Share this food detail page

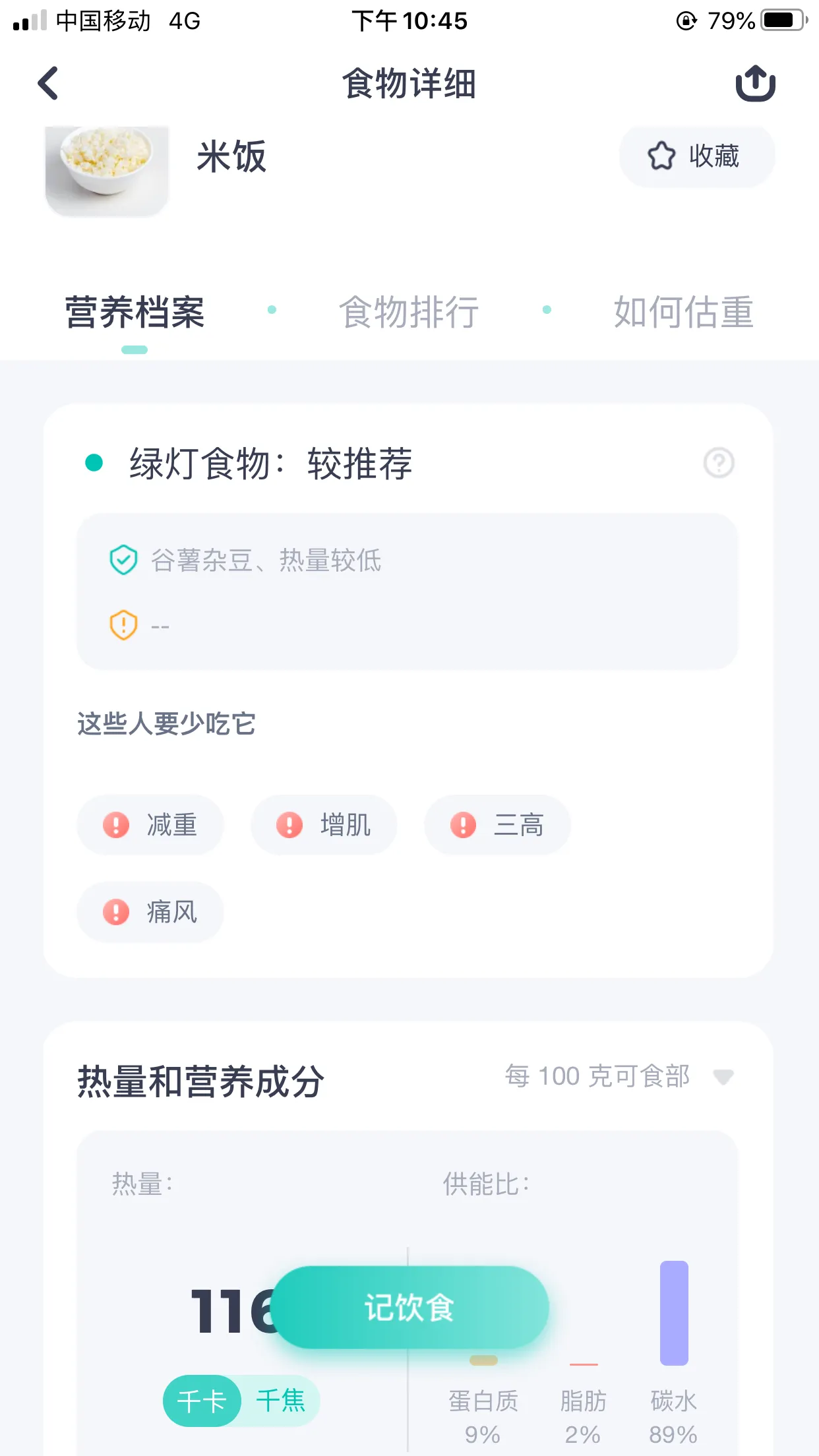coord(755,84)
